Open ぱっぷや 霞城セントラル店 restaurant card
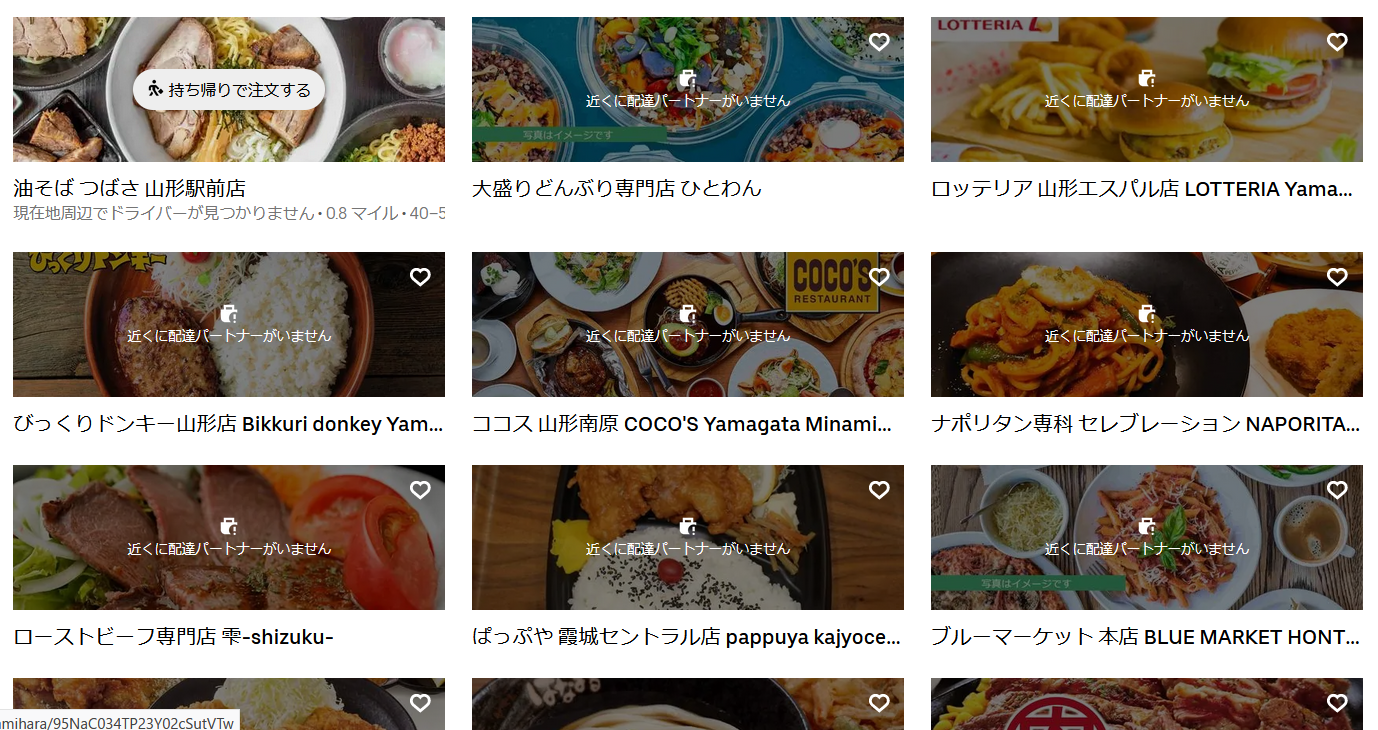 pos(686,637)
